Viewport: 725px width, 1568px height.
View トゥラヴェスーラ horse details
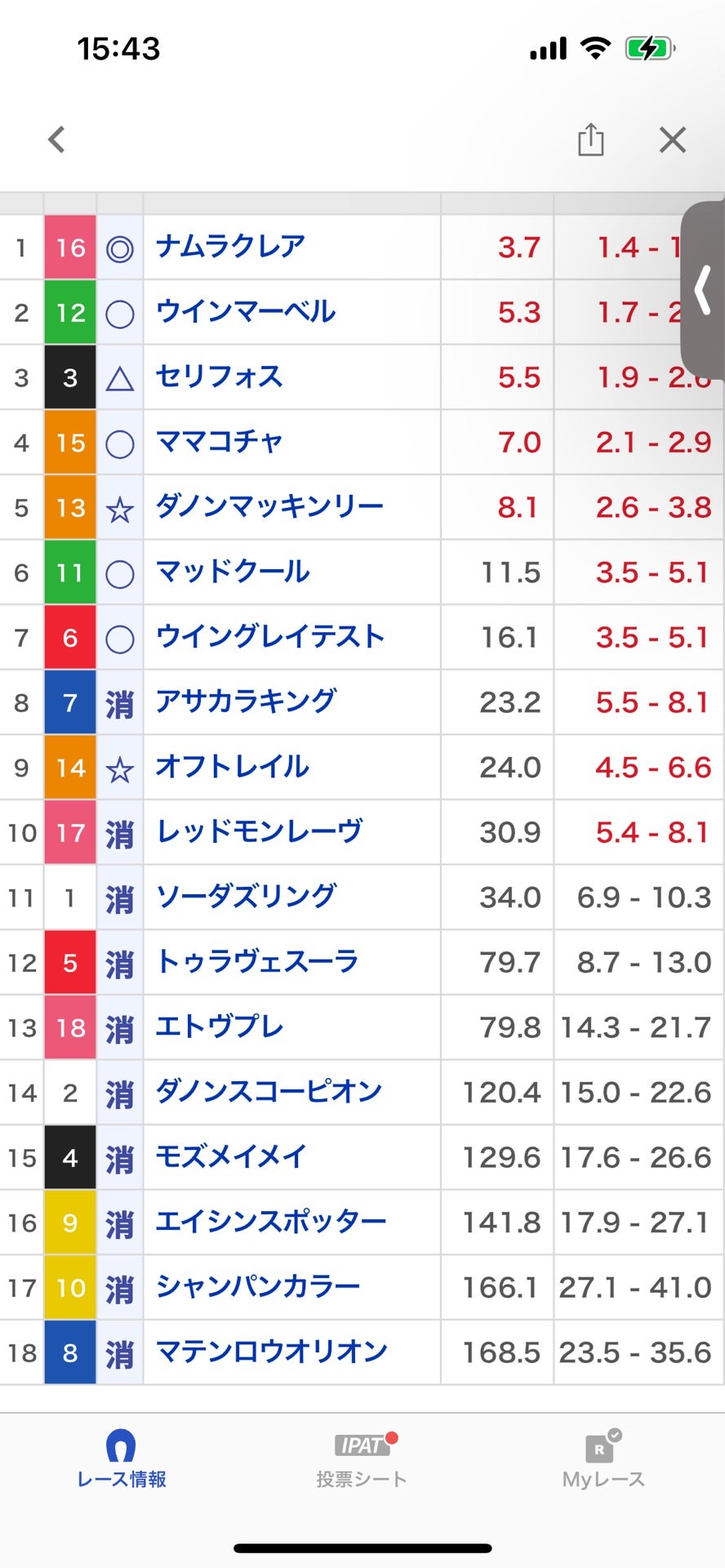click(256, 962)
